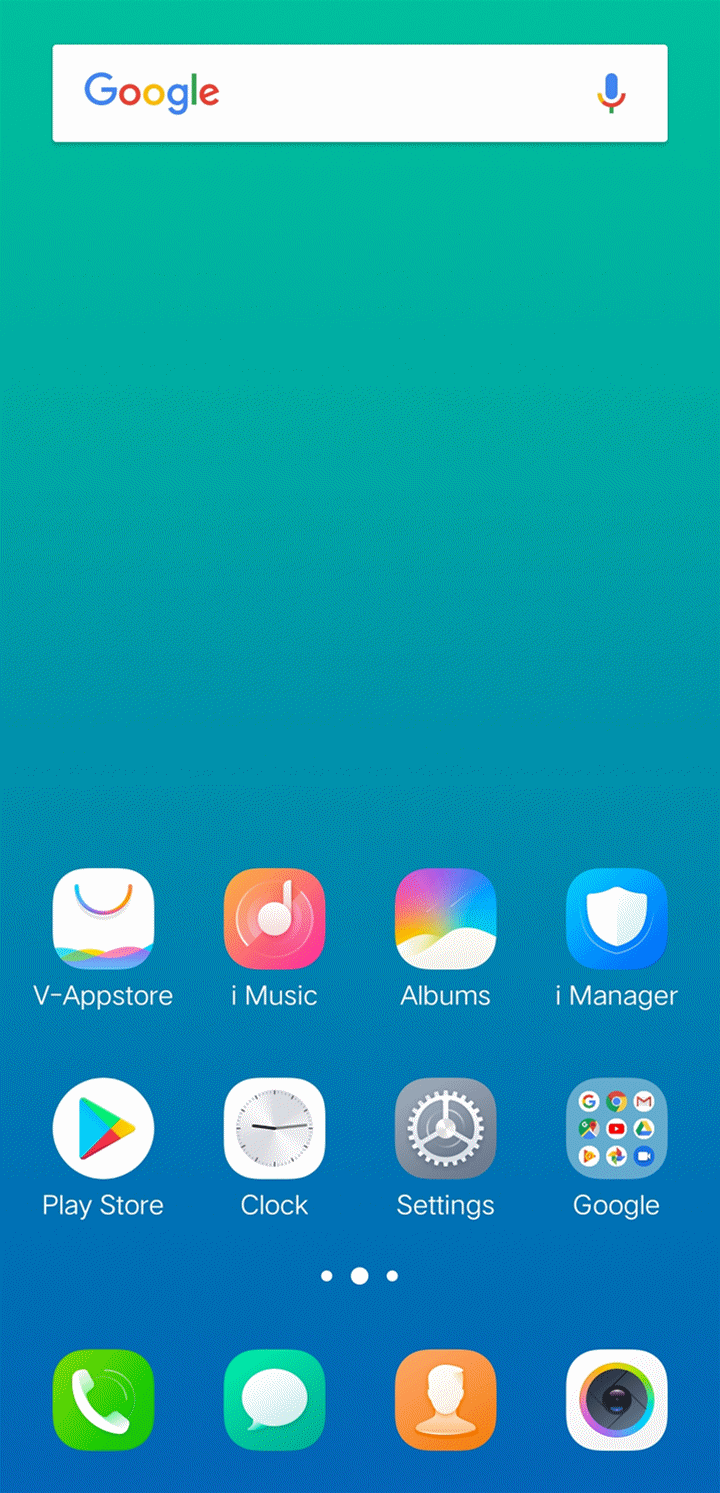Start voice search with the microphone
Screen dimensions: 720x1493
(611, 93)
